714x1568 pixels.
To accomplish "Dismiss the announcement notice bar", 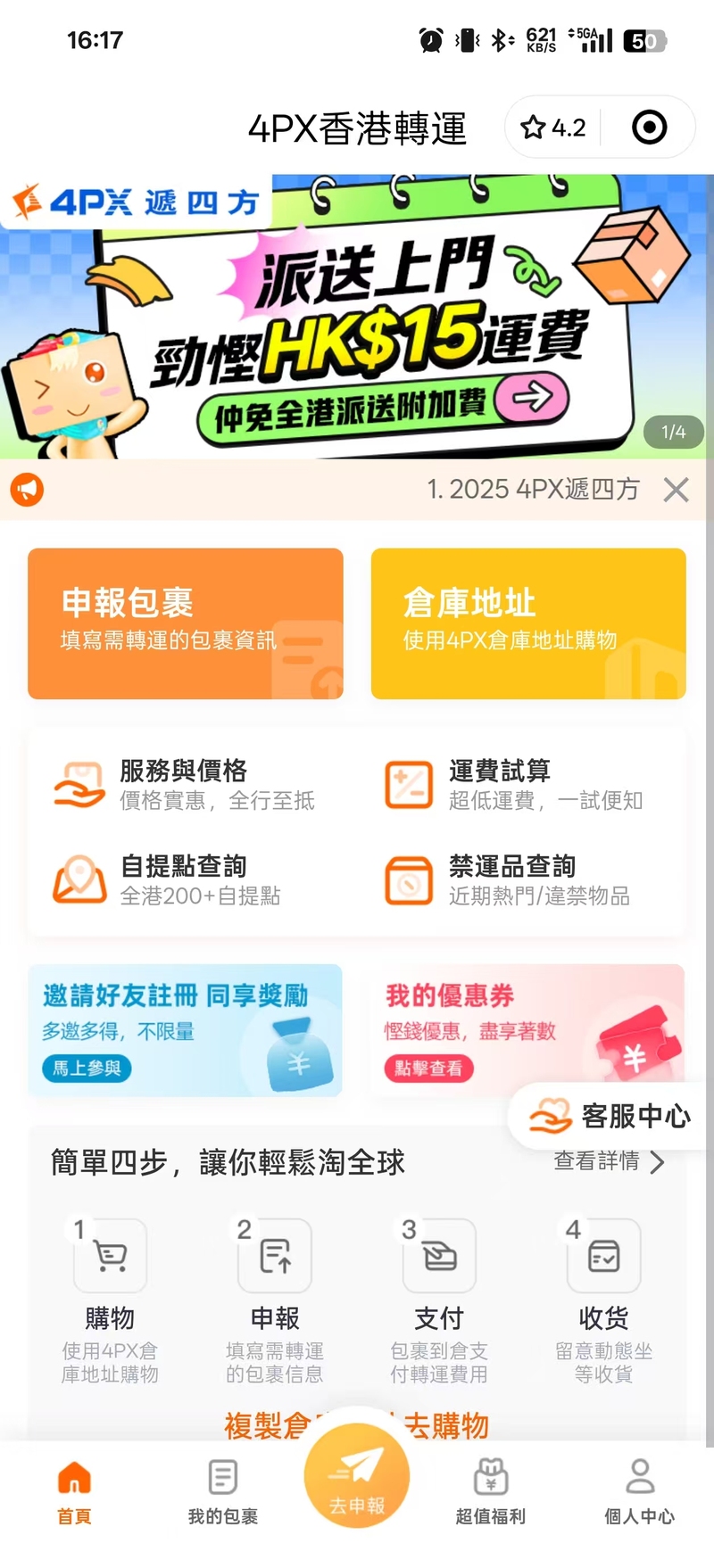I will pyautogui.click(x=676, y=490).
